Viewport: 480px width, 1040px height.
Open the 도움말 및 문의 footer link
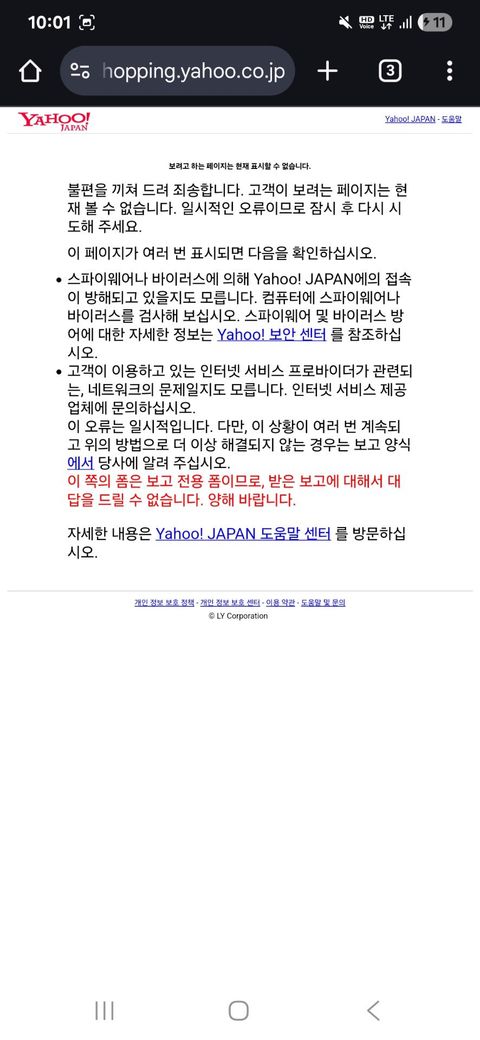pyautogui.click(x=323, y=603)
